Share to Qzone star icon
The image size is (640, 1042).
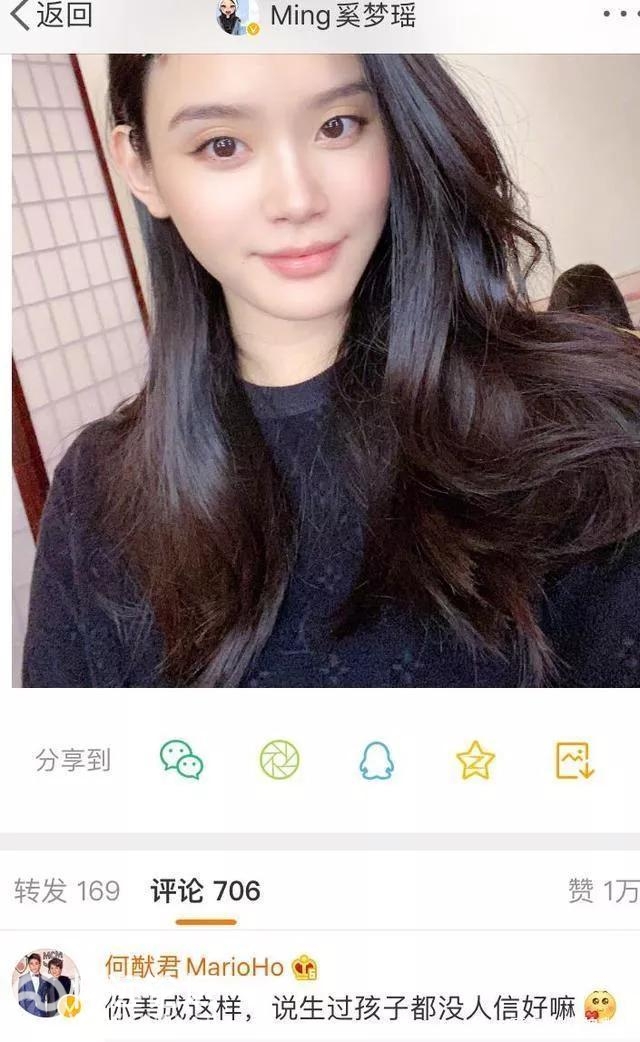(475, 760)
